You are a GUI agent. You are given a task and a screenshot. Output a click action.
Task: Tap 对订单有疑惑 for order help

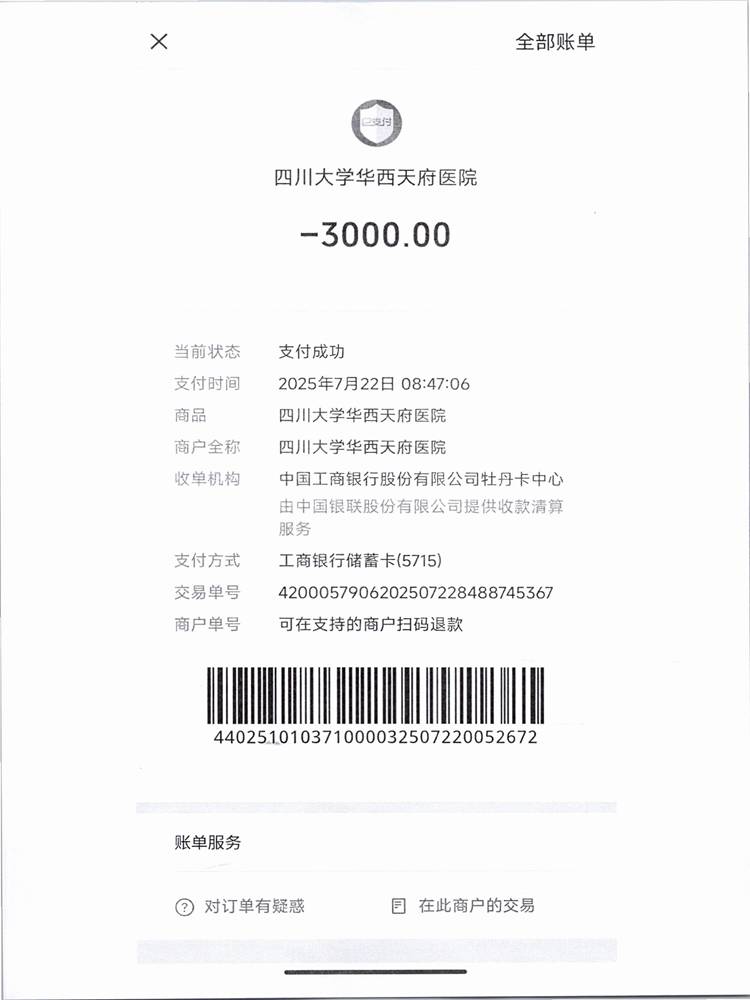[x=241, y=906]
